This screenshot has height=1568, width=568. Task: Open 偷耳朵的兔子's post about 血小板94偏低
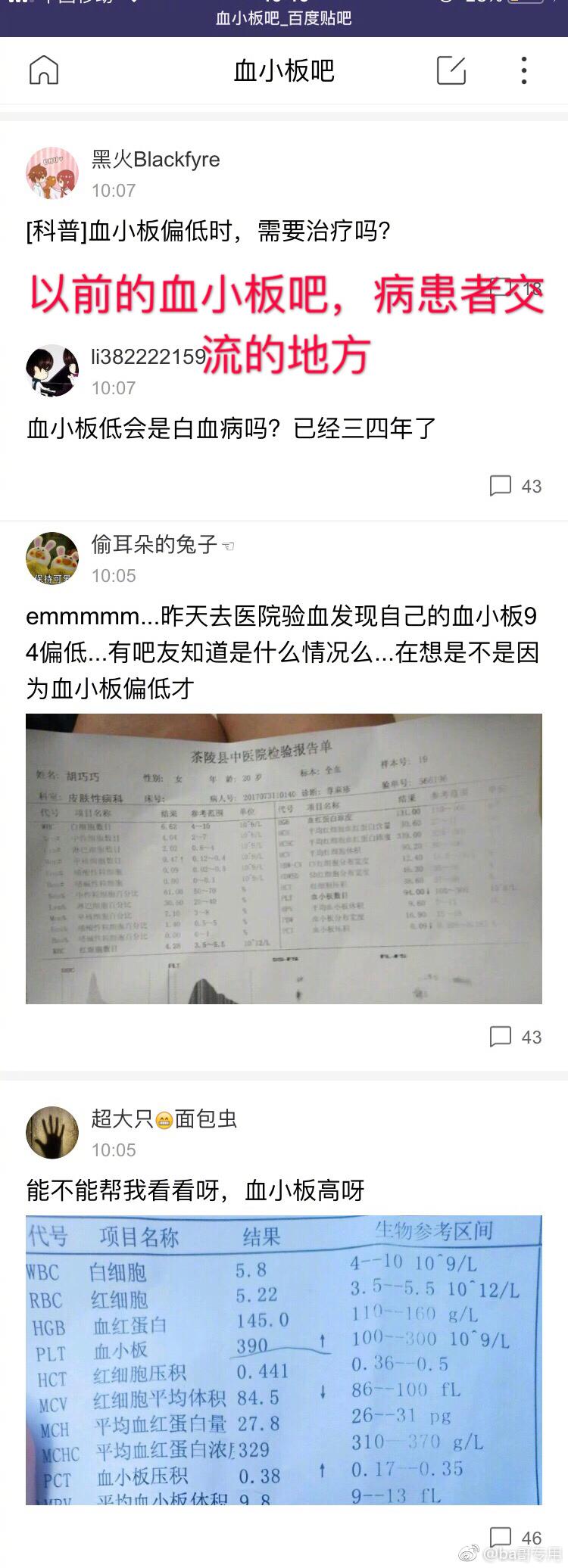click(282, 652)
